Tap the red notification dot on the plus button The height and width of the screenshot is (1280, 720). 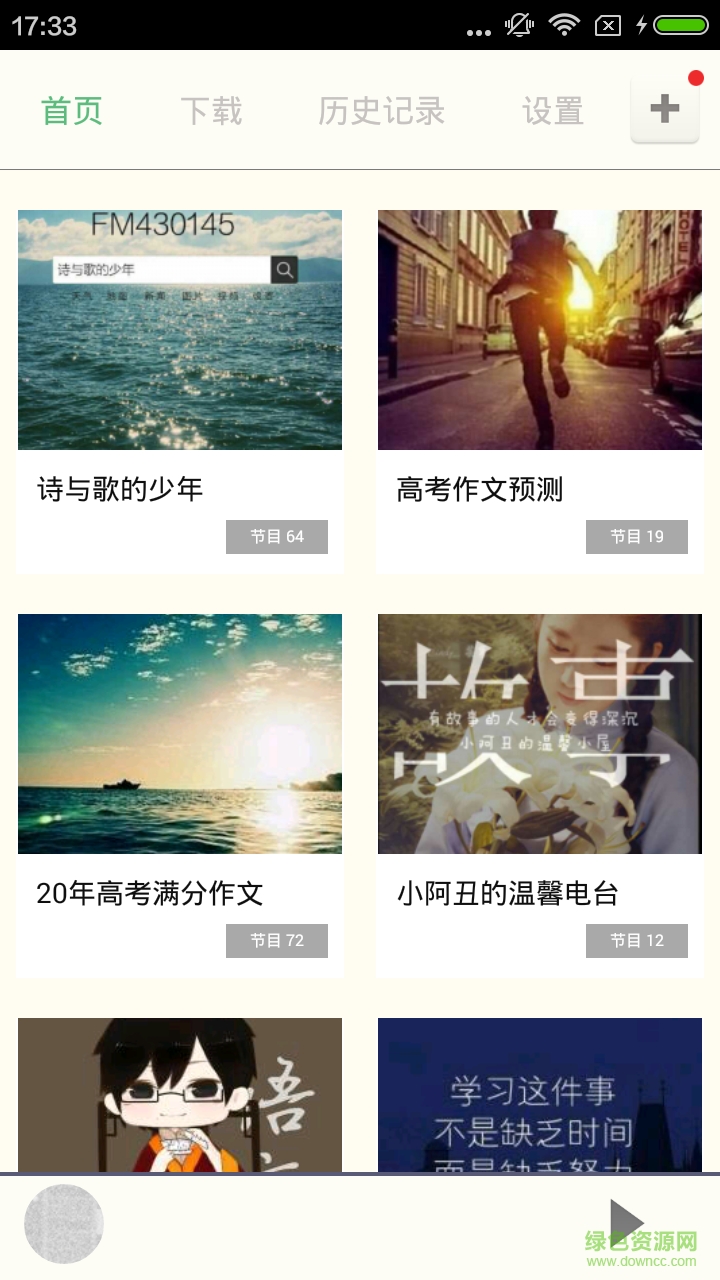pyautogui.click(x=697, y=76)
